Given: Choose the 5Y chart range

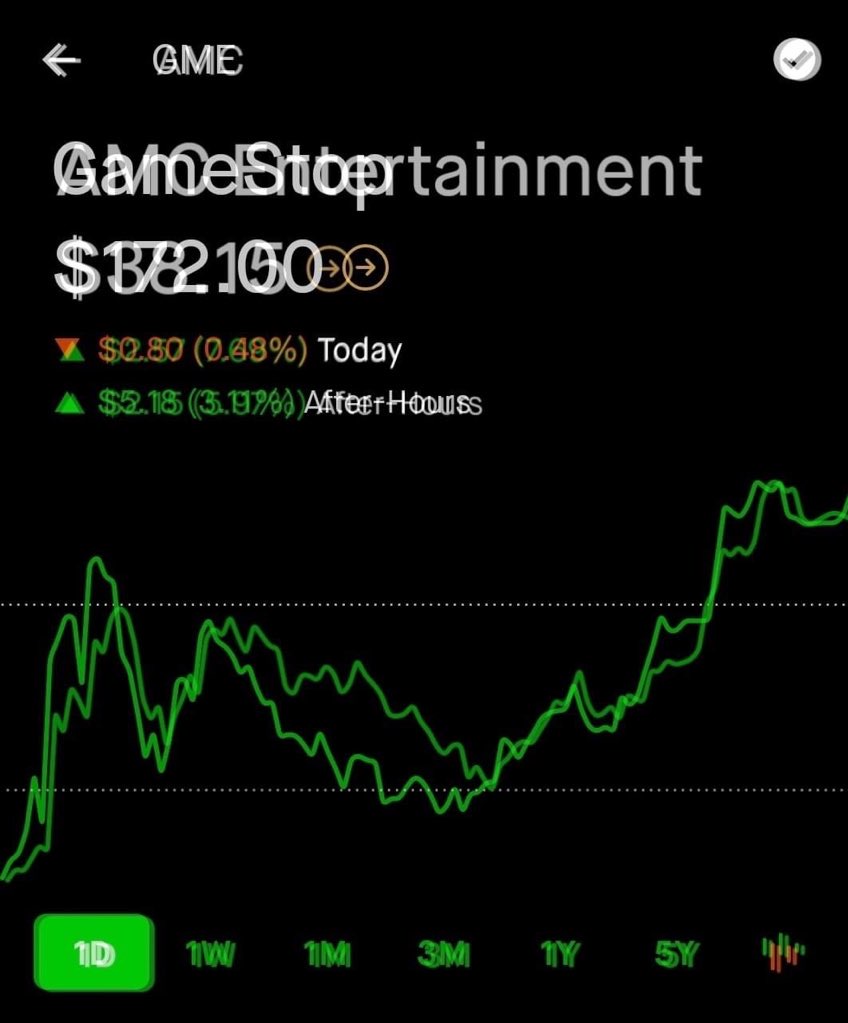Looking at the screenshot, I should 676,955.
